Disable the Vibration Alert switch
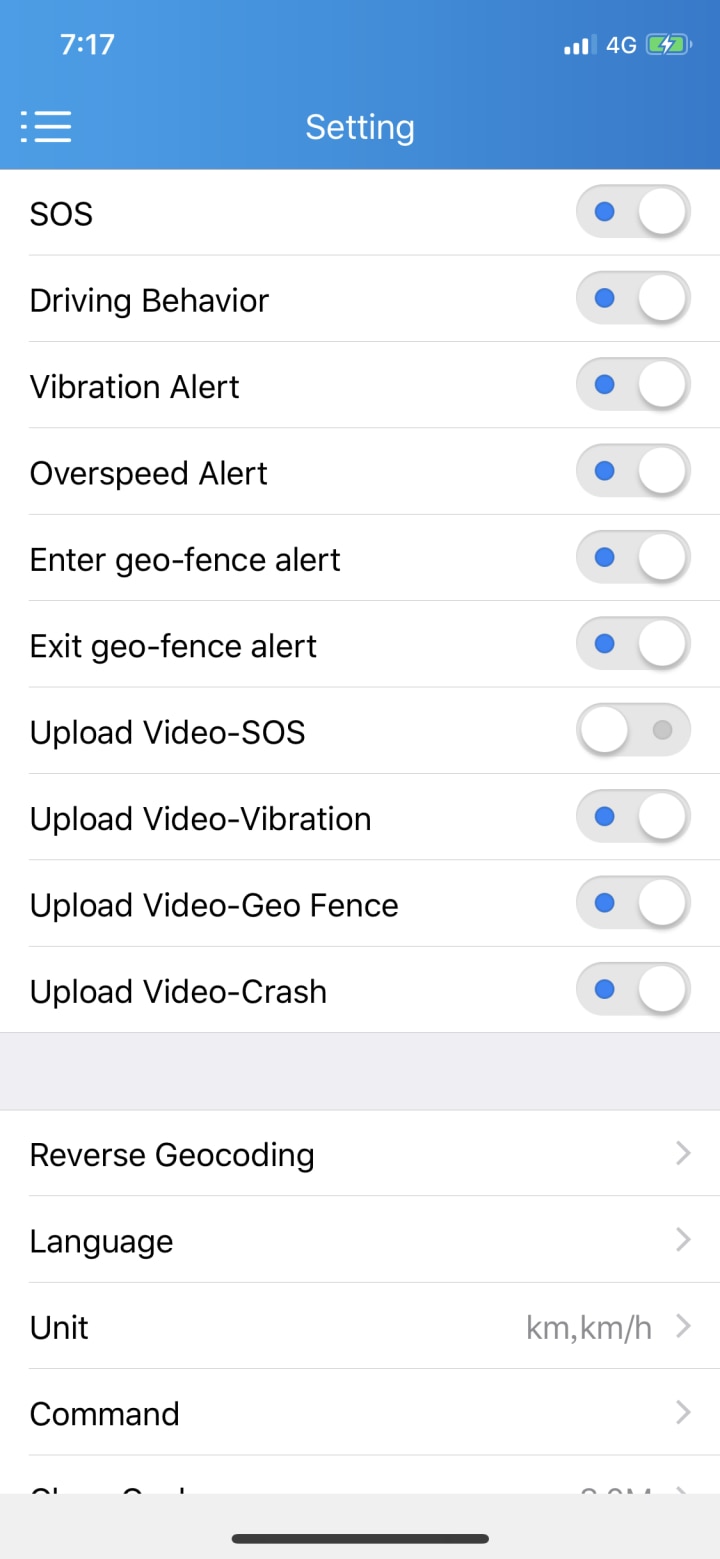This screenshot has width=720, height=1559. (633, 385)
